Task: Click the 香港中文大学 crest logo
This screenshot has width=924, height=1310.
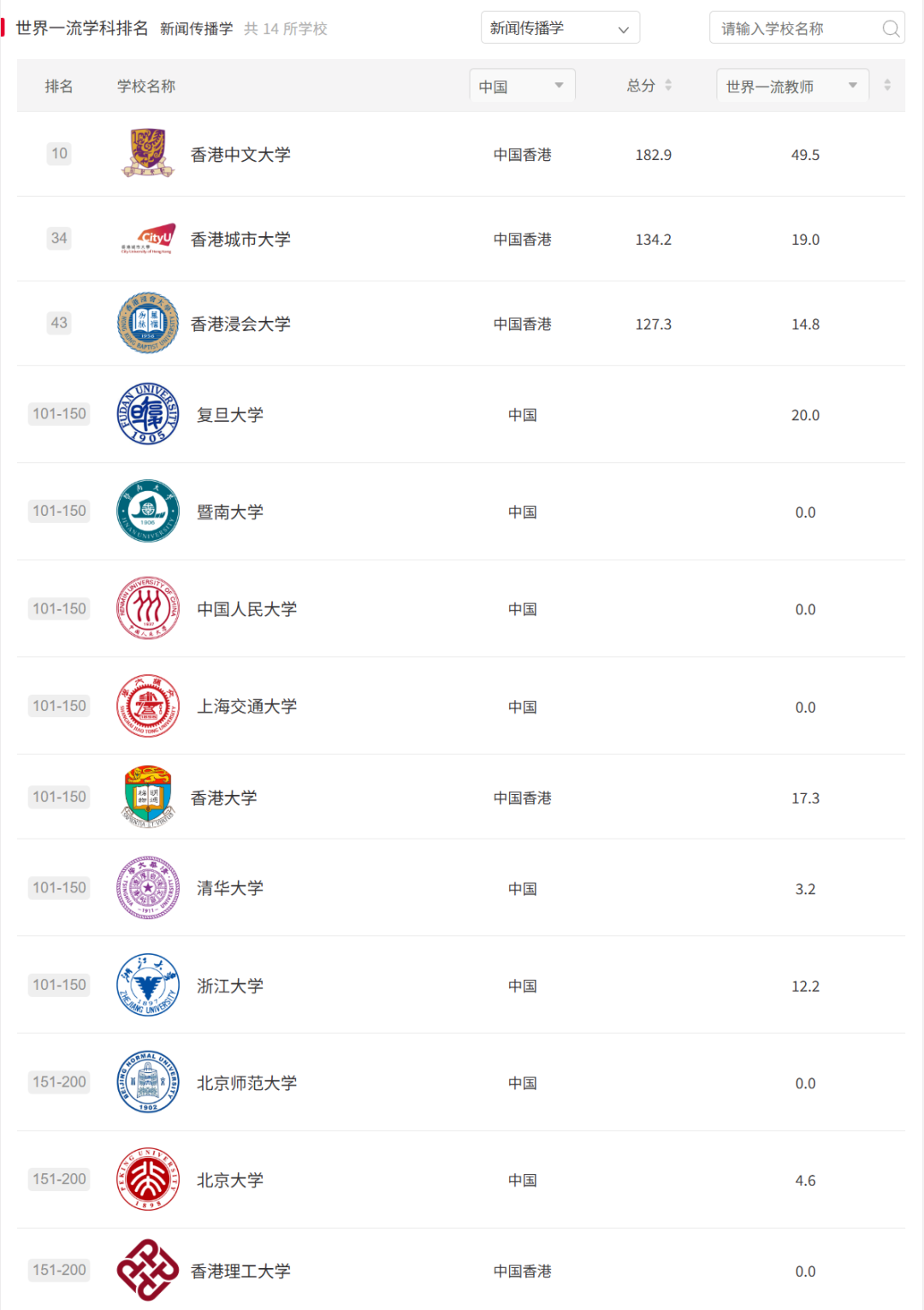Action: coord(147,155)
